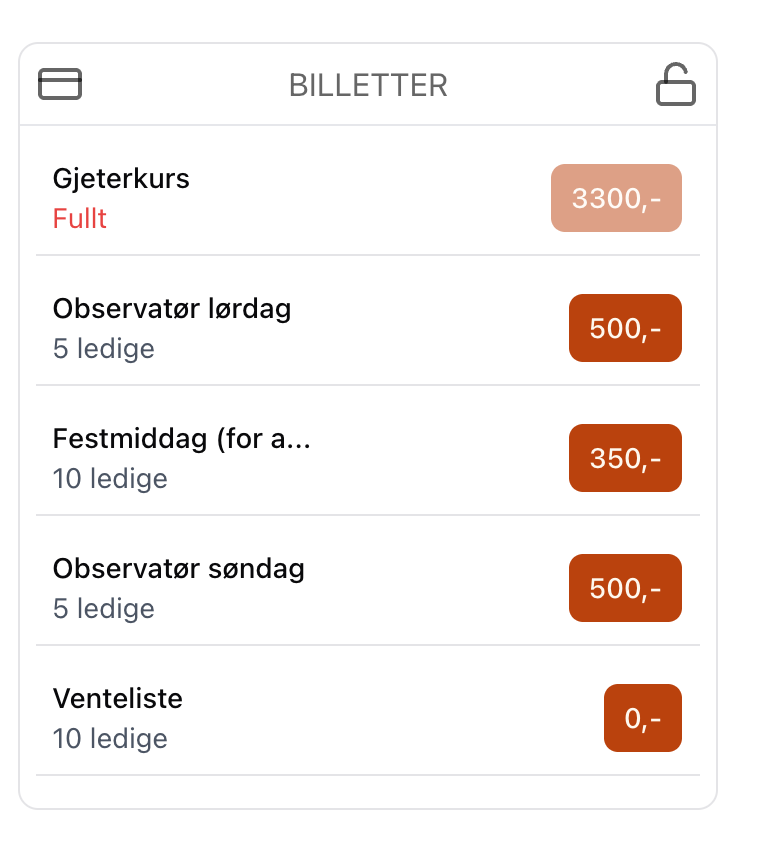The height and width of the screenshot is (844, 768).
Task: Click the BILLETTER header title
Action: click(368, 86)
